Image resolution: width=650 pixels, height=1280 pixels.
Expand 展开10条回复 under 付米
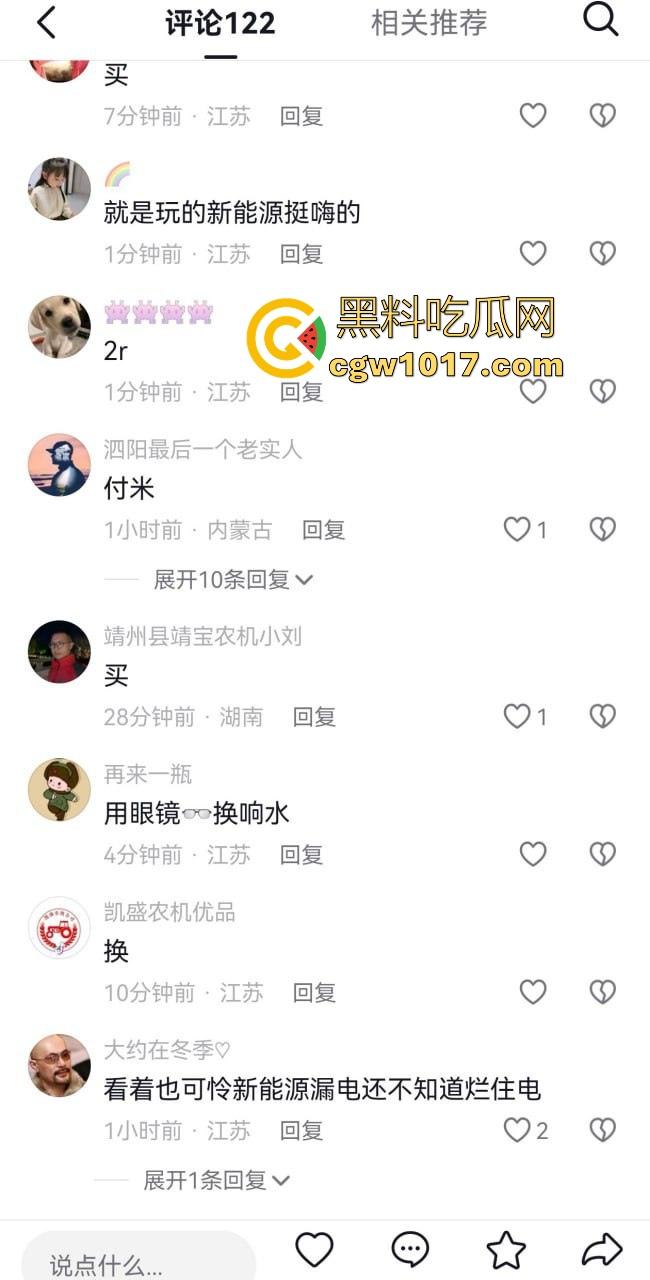pyautogui.click(x=232, y=579)
